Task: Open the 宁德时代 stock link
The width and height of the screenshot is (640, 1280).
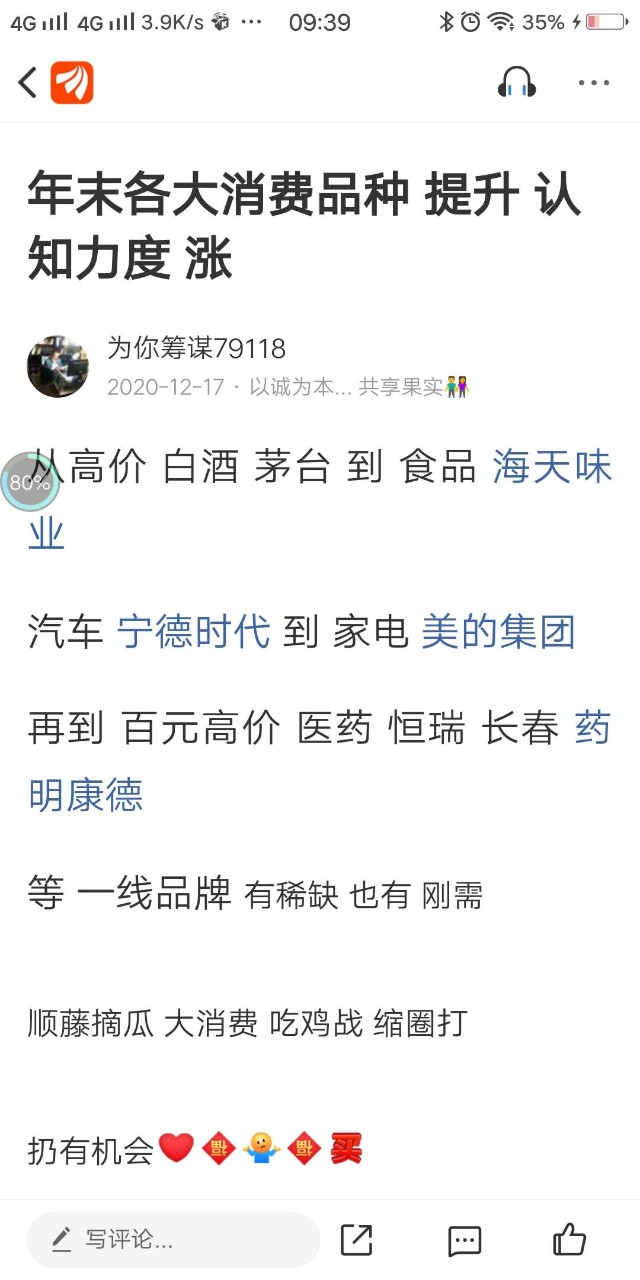Action: 194,632
